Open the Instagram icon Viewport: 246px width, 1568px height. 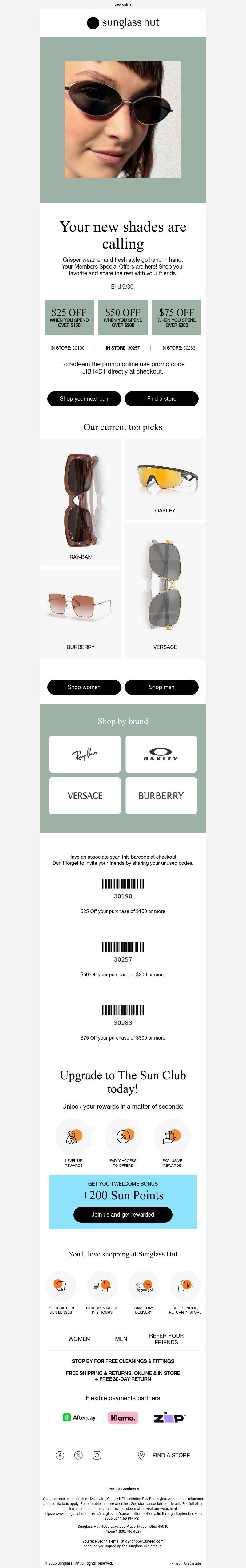click(x=97, y=1455)
